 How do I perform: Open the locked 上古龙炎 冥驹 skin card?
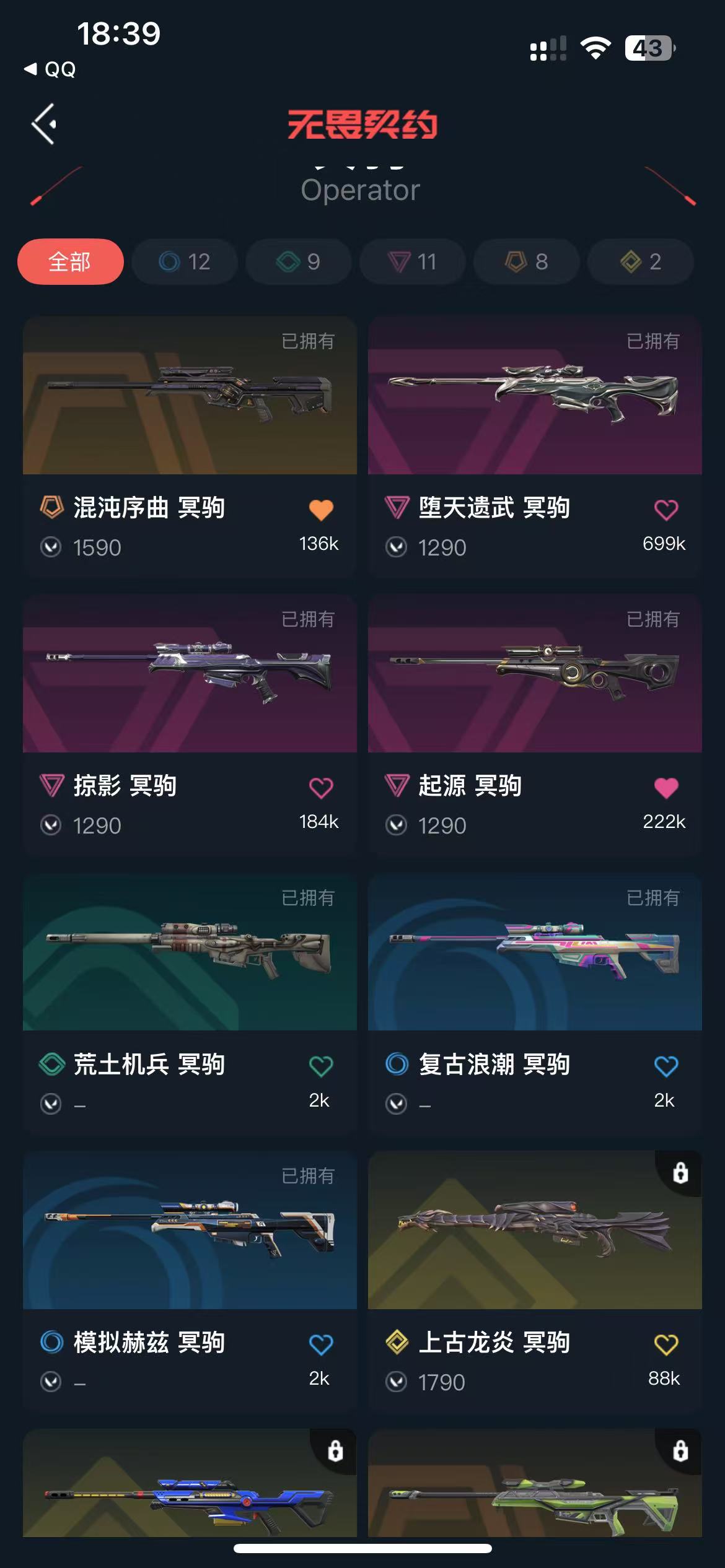coord(535,1231)
